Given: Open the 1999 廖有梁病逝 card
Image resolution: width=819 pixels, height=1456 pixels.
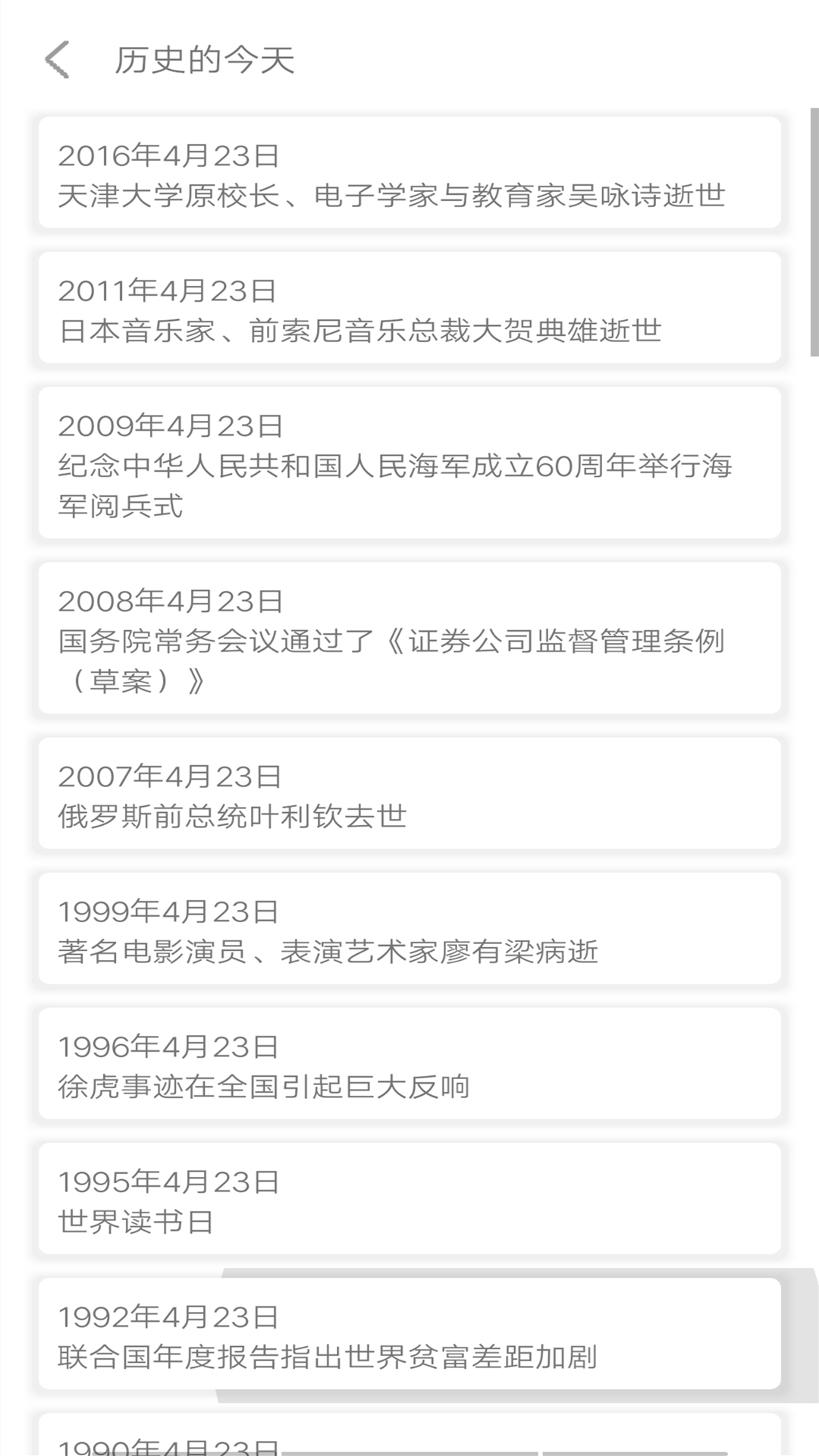Looking at the screenshot, I should [x=409, y=929].
